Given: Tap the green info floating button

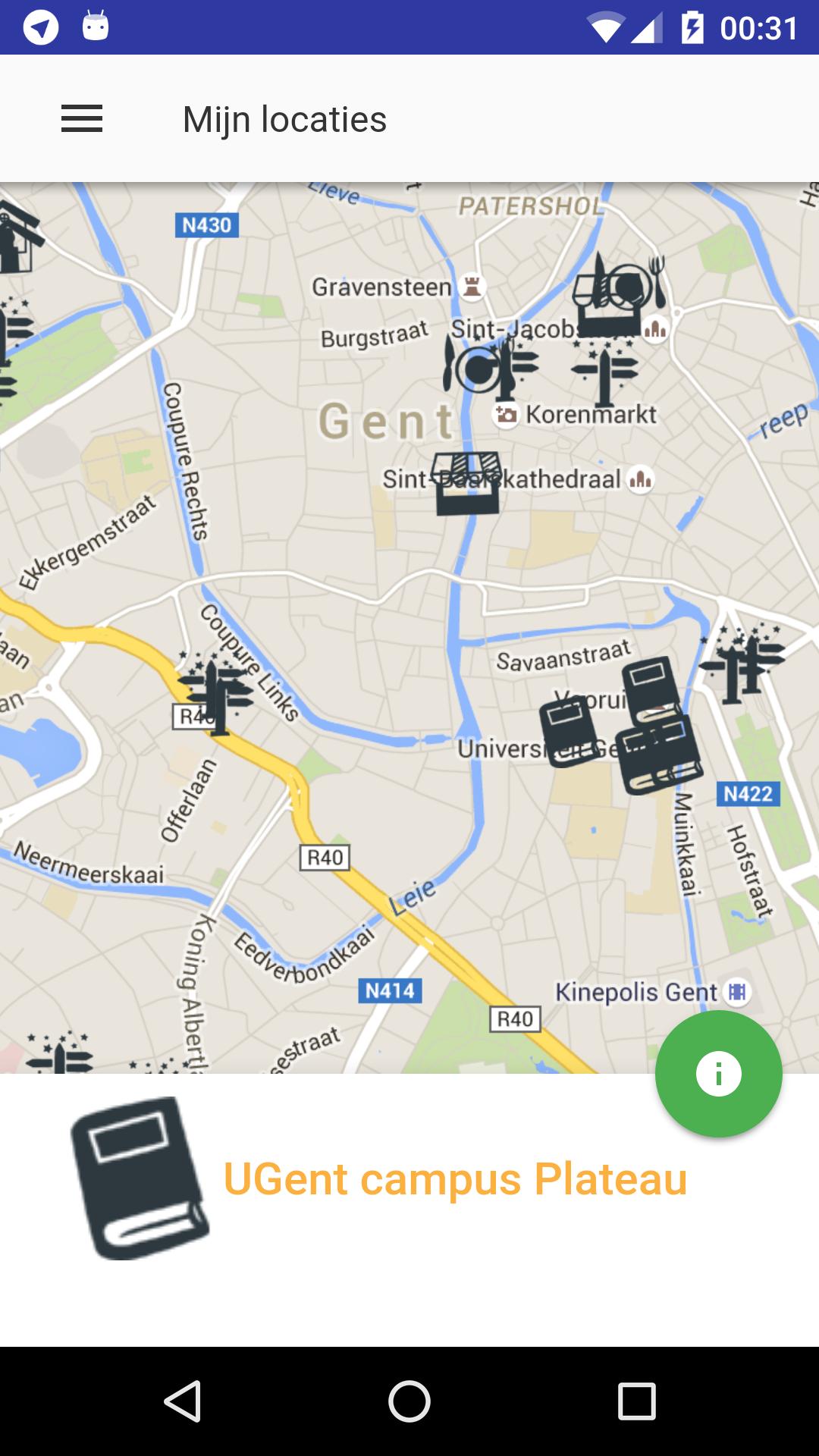Looking at the screenshot, I should click(x=718, y=1073).
